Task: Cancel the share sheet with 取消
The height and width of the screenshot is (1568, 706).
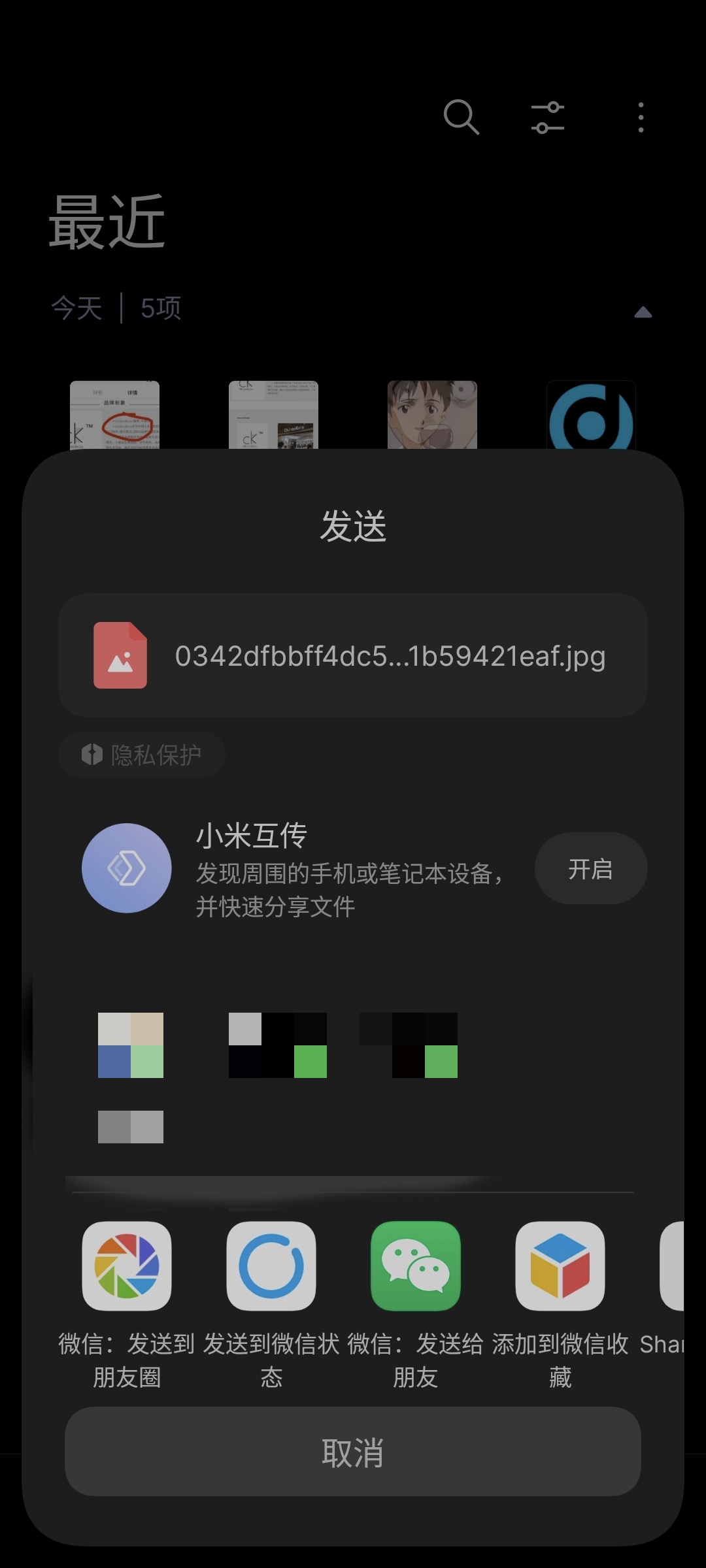Action: (x=352, y=1452)
